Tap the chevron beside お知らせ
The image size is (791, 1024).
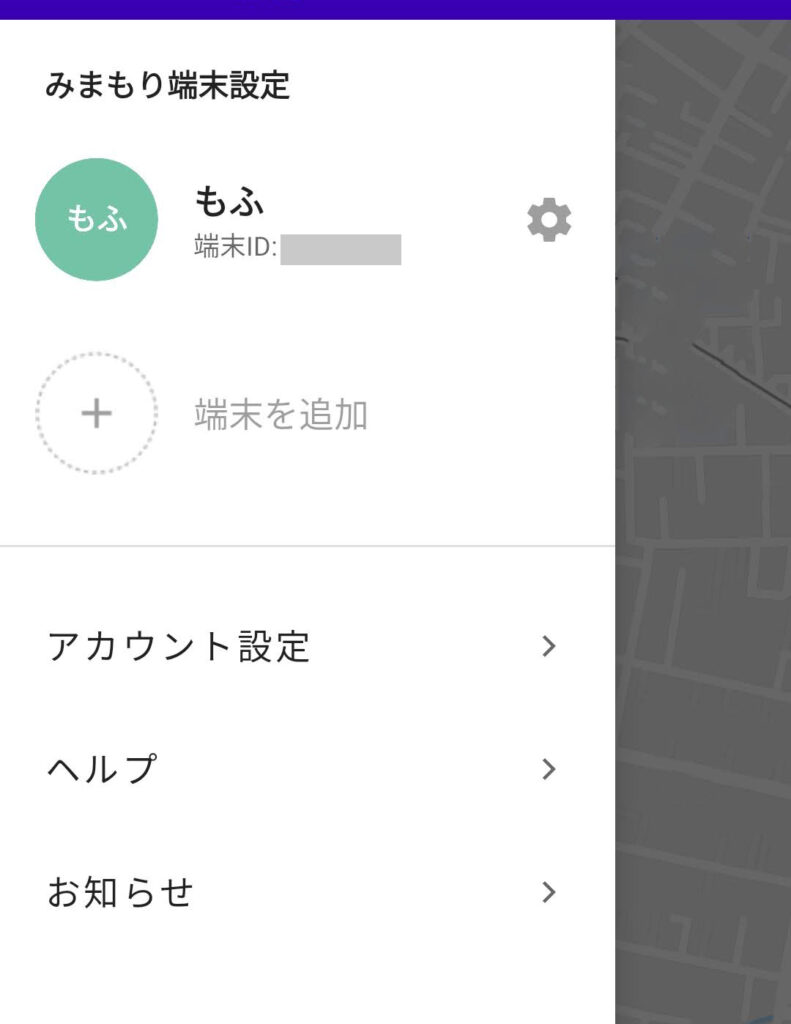548,893
